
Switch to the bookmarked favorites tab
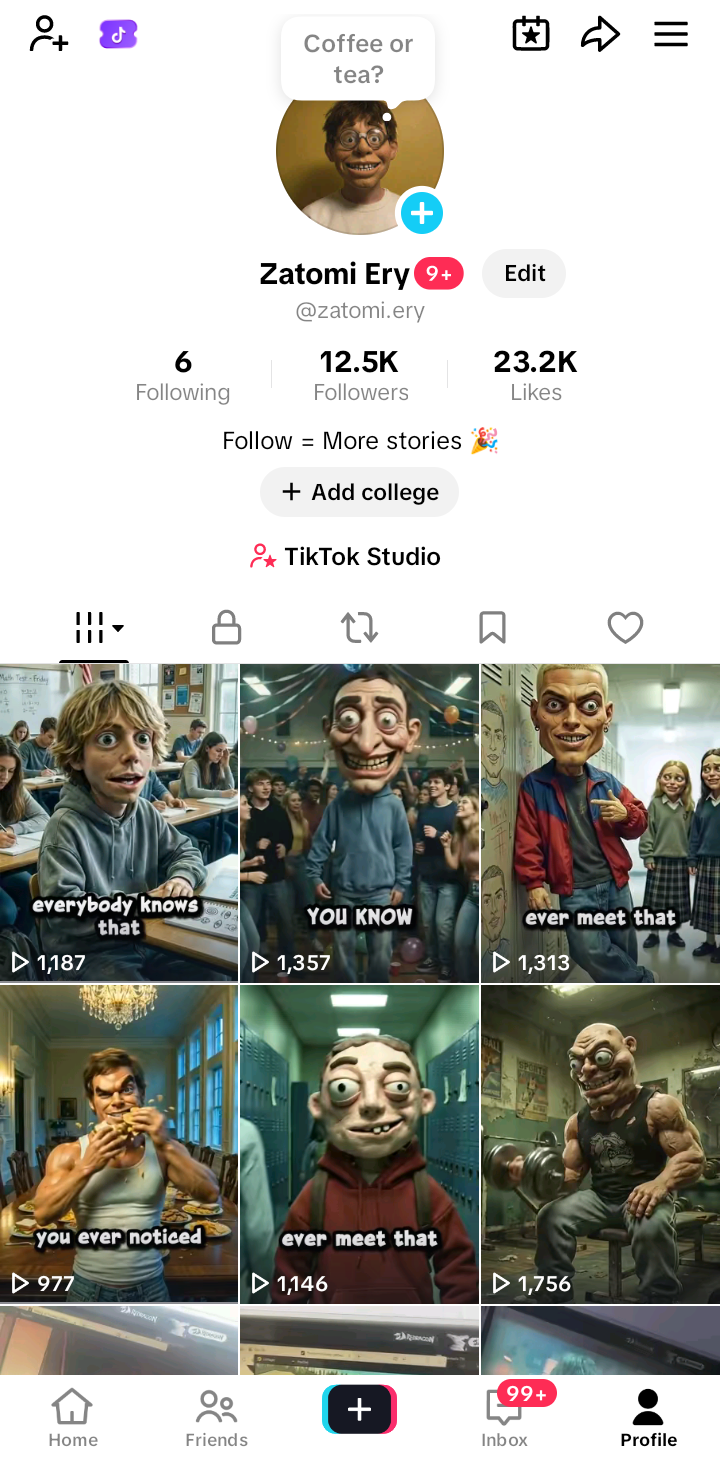[x=492, y=628]
